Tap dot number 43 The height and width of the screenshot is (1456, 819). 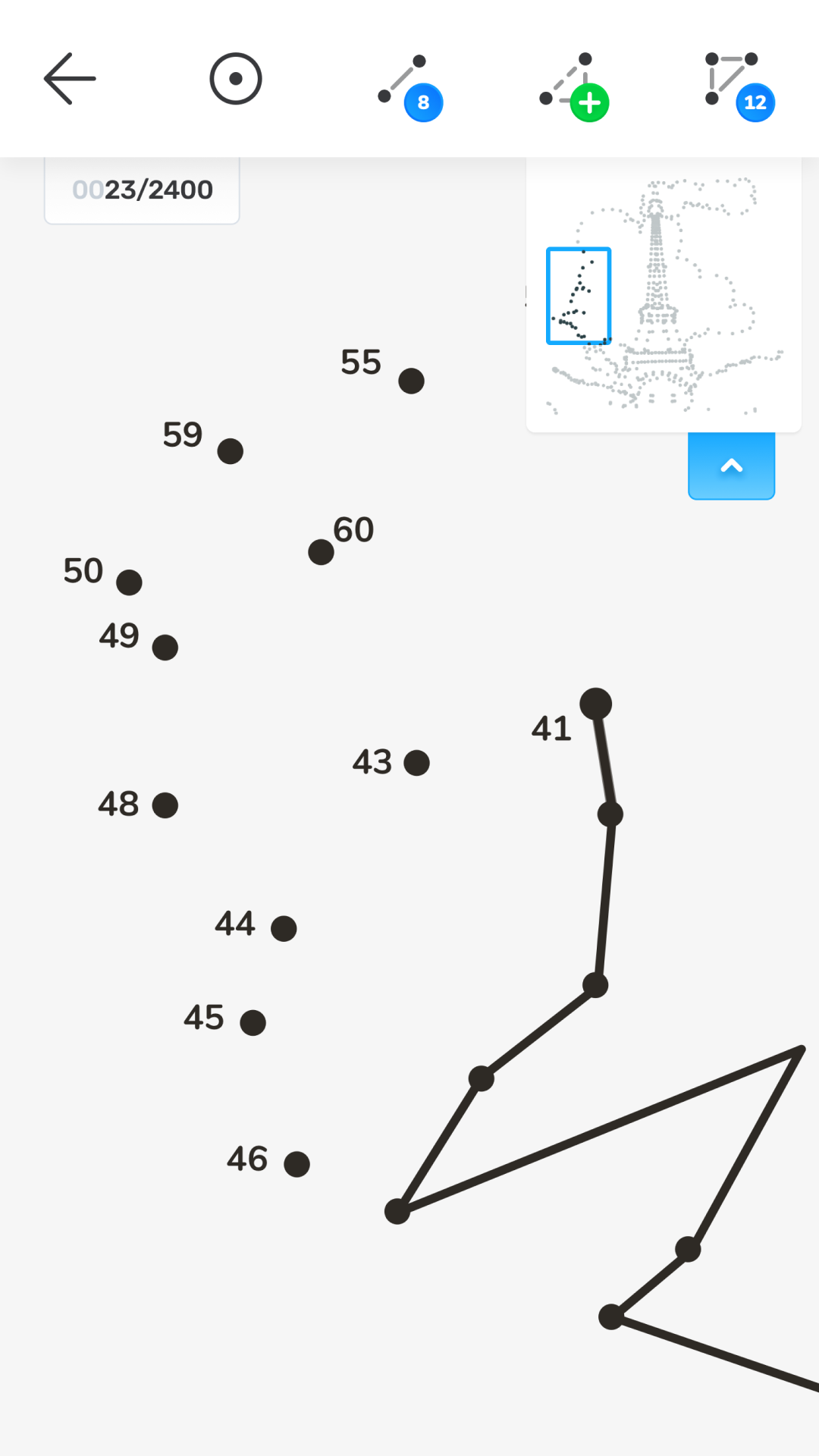(416, 763)
